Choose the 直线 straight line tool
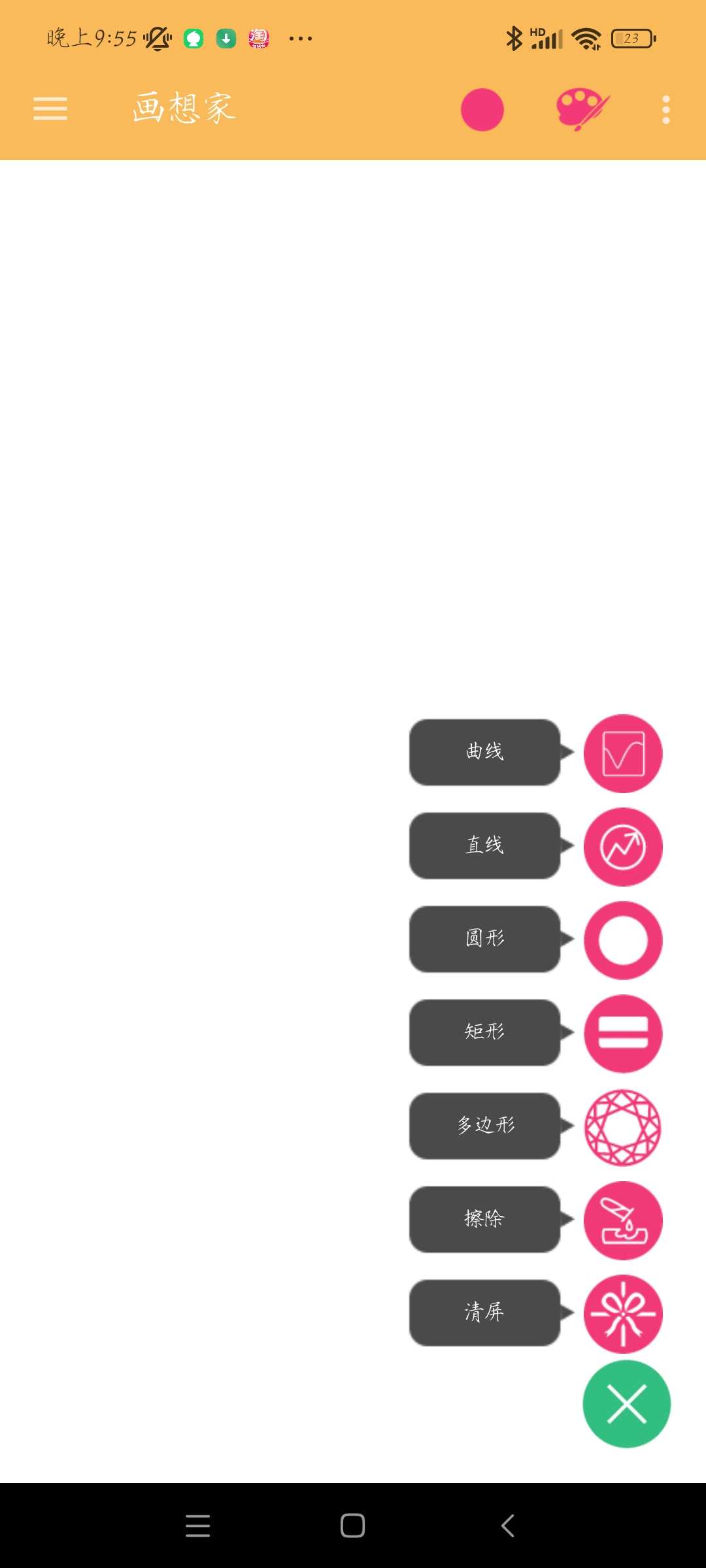The height and width of the screenshot is (1568, 706). pos(622,847)
